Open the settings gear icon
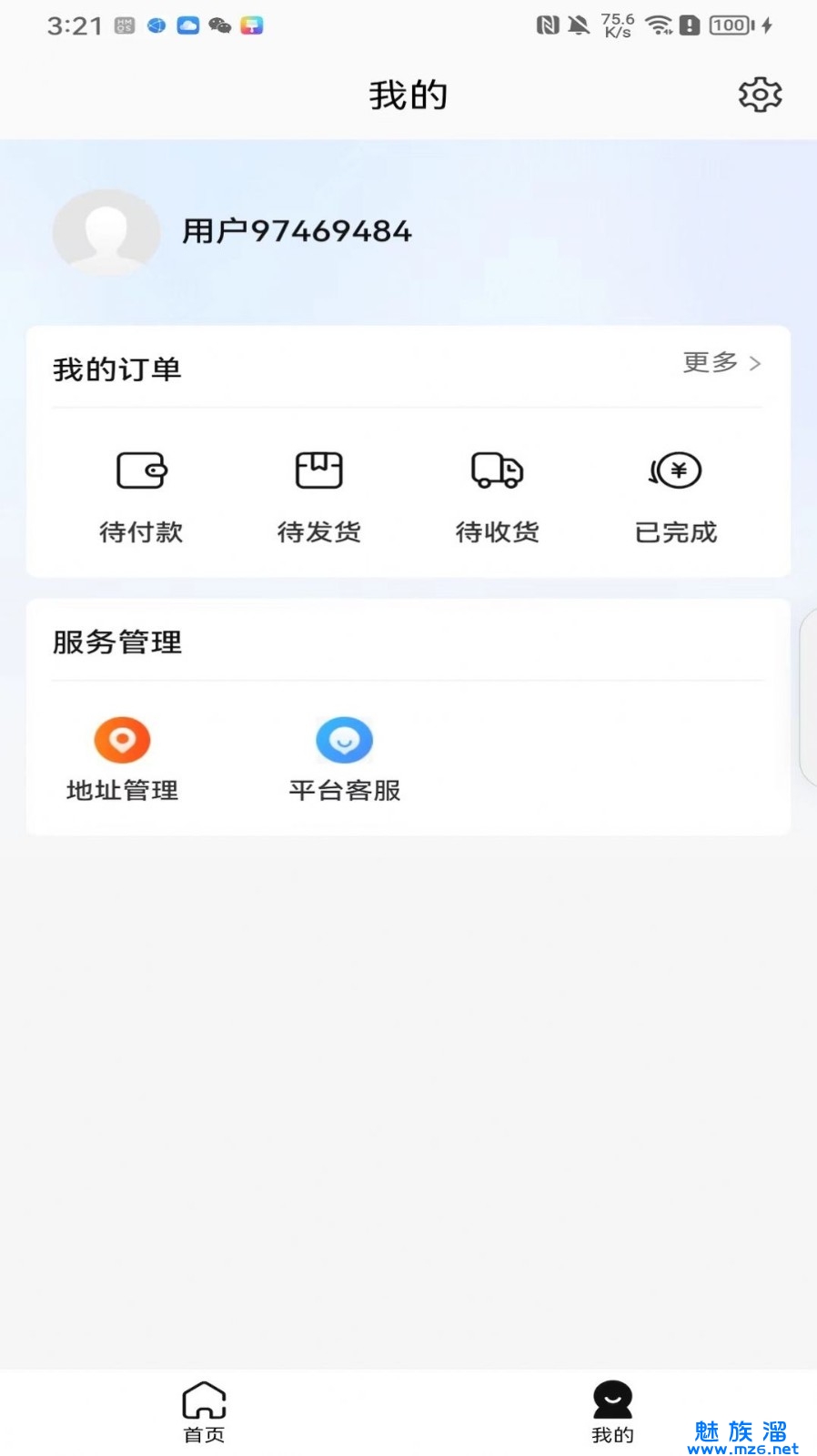The image size is (817, 1456). pos(760,95)
